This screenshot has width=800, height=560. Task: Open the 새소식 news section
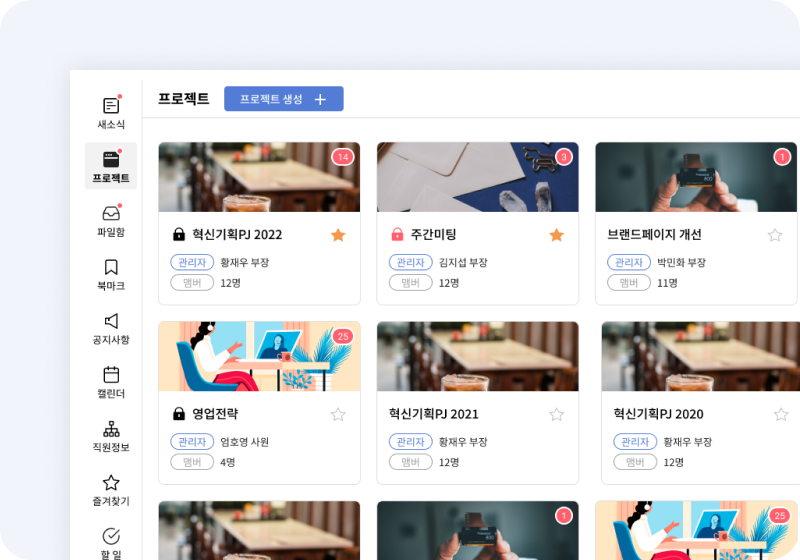coord(111,113)
